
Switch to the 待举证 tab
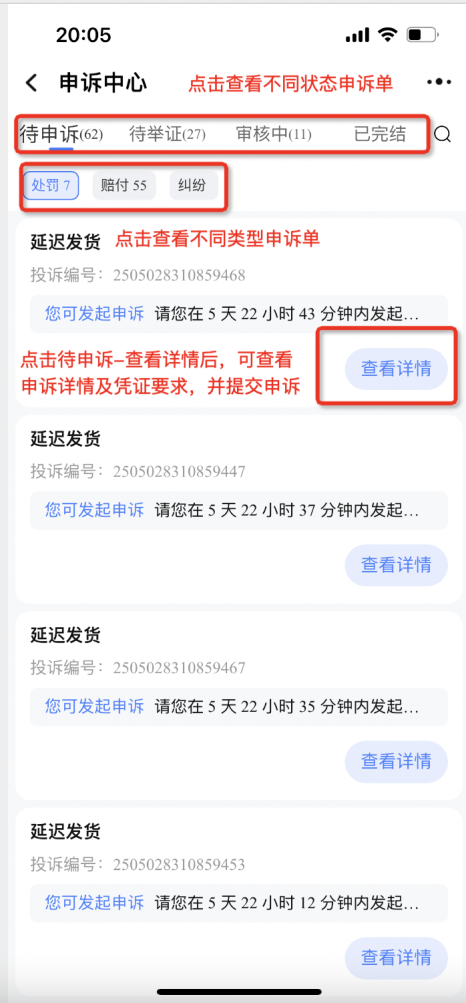167,134
